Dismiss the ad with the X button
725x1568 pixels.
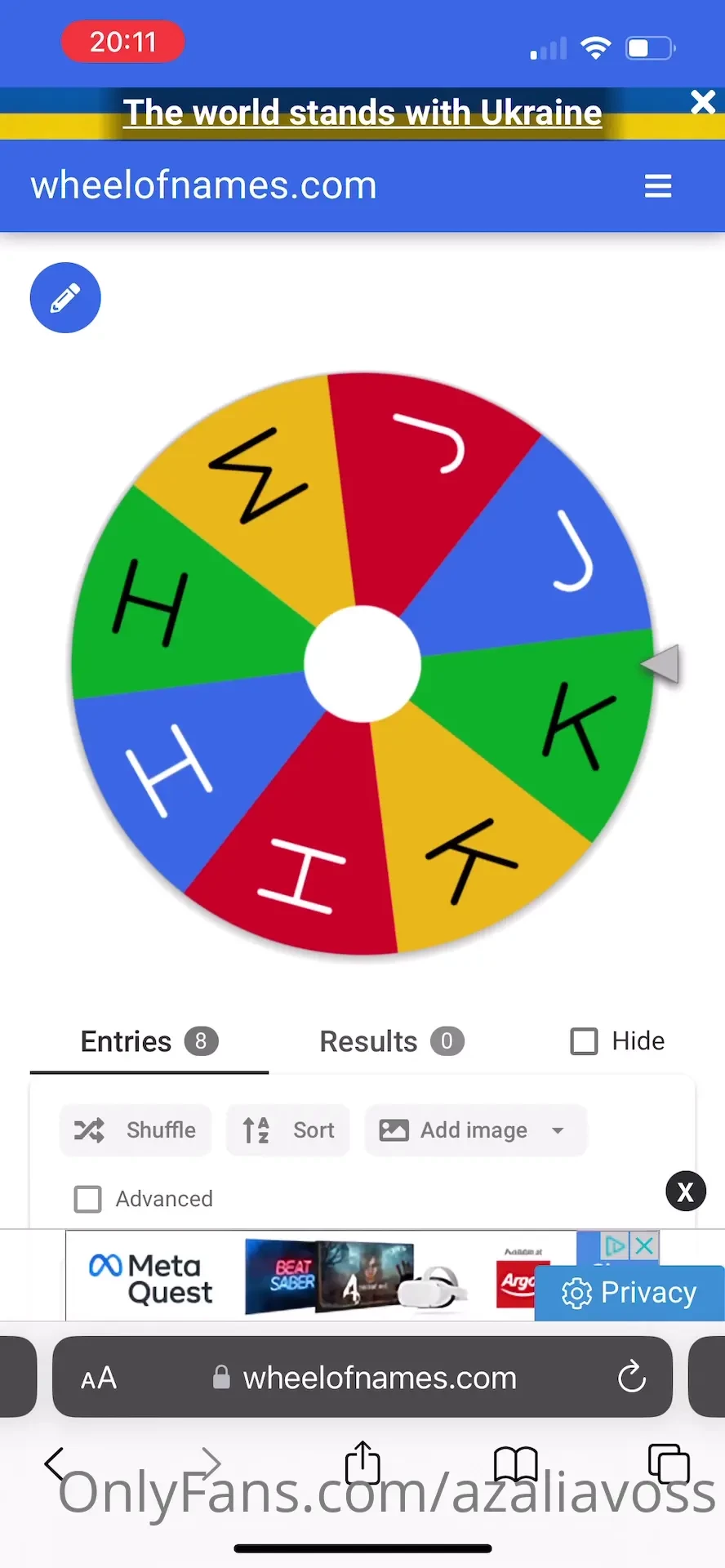pos(644,1245)
